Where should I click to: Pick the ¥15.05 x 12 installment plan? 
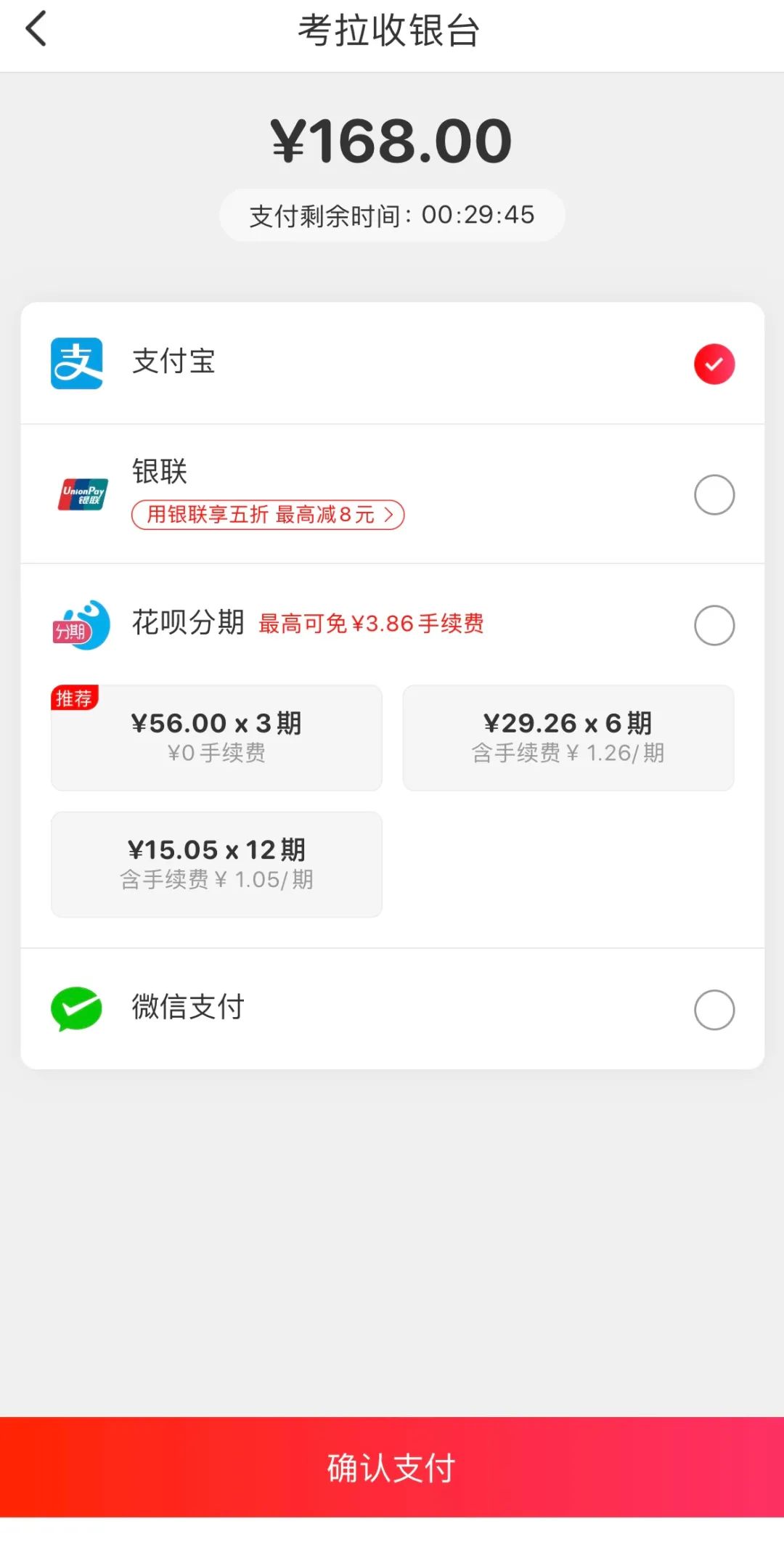click(216, 865)
